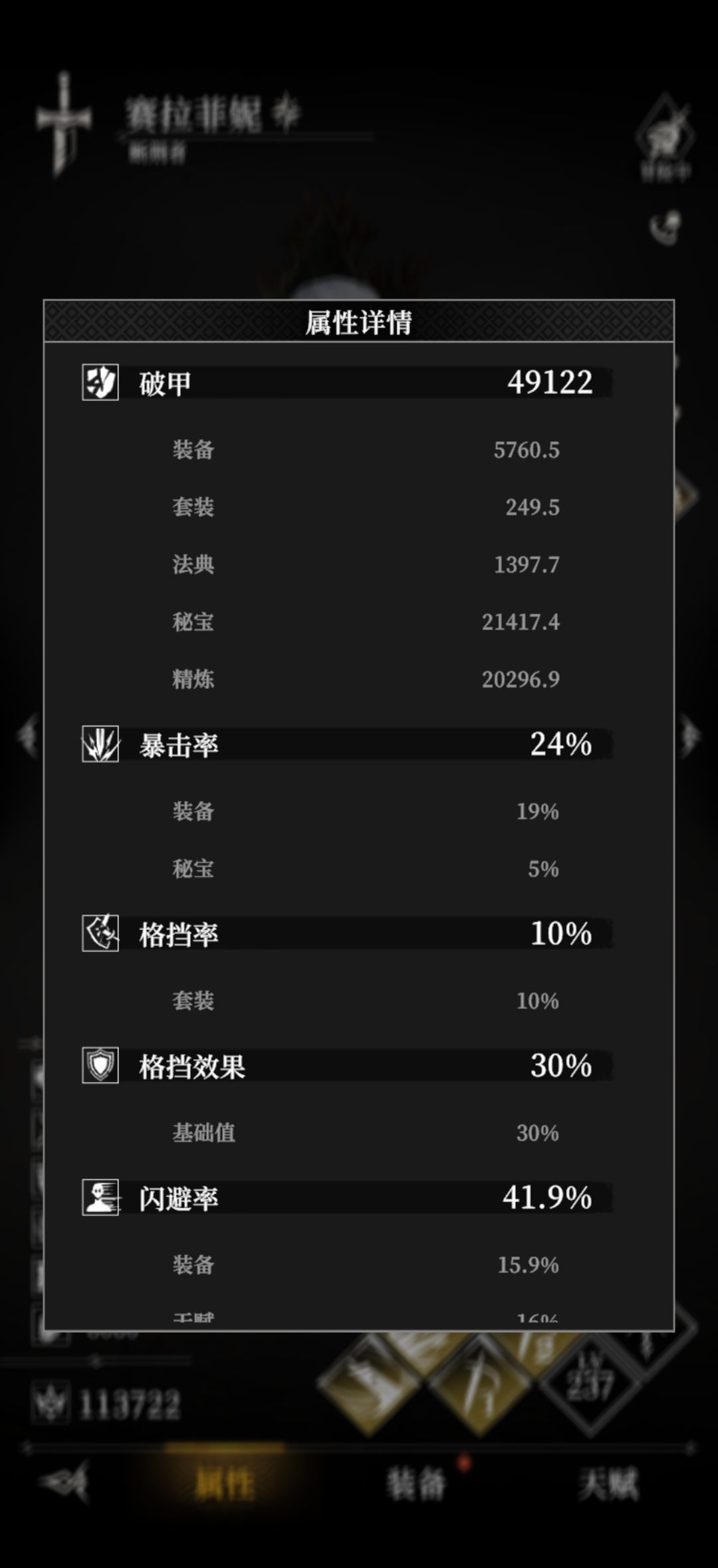Show the next character with right arrow

(690, 736)
